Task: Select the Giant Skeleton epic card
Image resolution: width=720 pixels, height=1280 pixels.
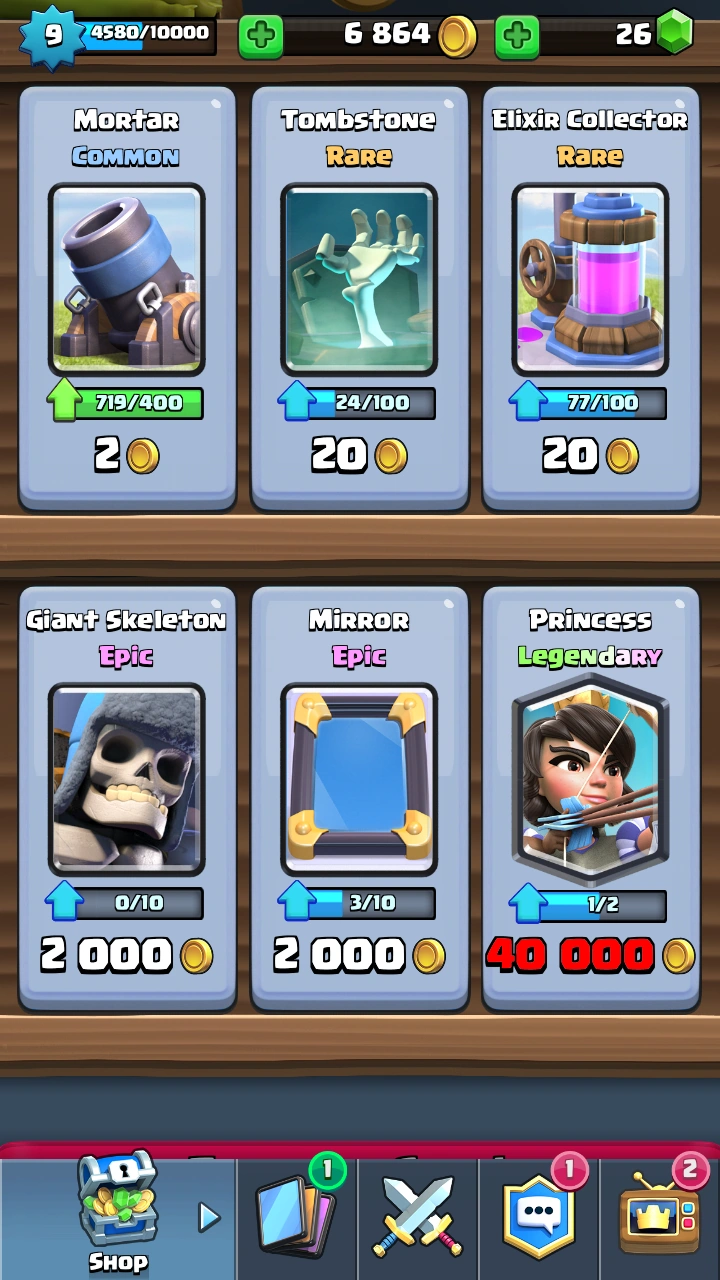Action: pos(127,798)
